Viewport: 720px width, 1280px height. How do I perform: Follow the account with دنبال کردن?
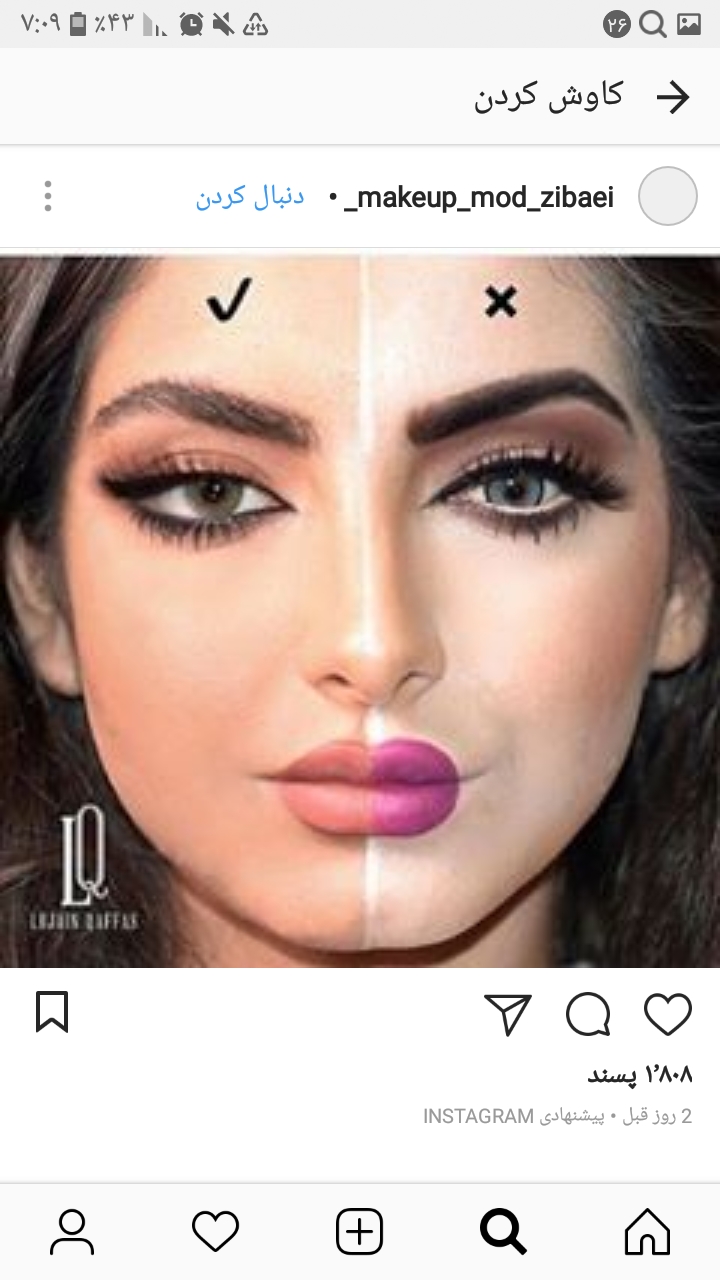(x=250, y=196)
